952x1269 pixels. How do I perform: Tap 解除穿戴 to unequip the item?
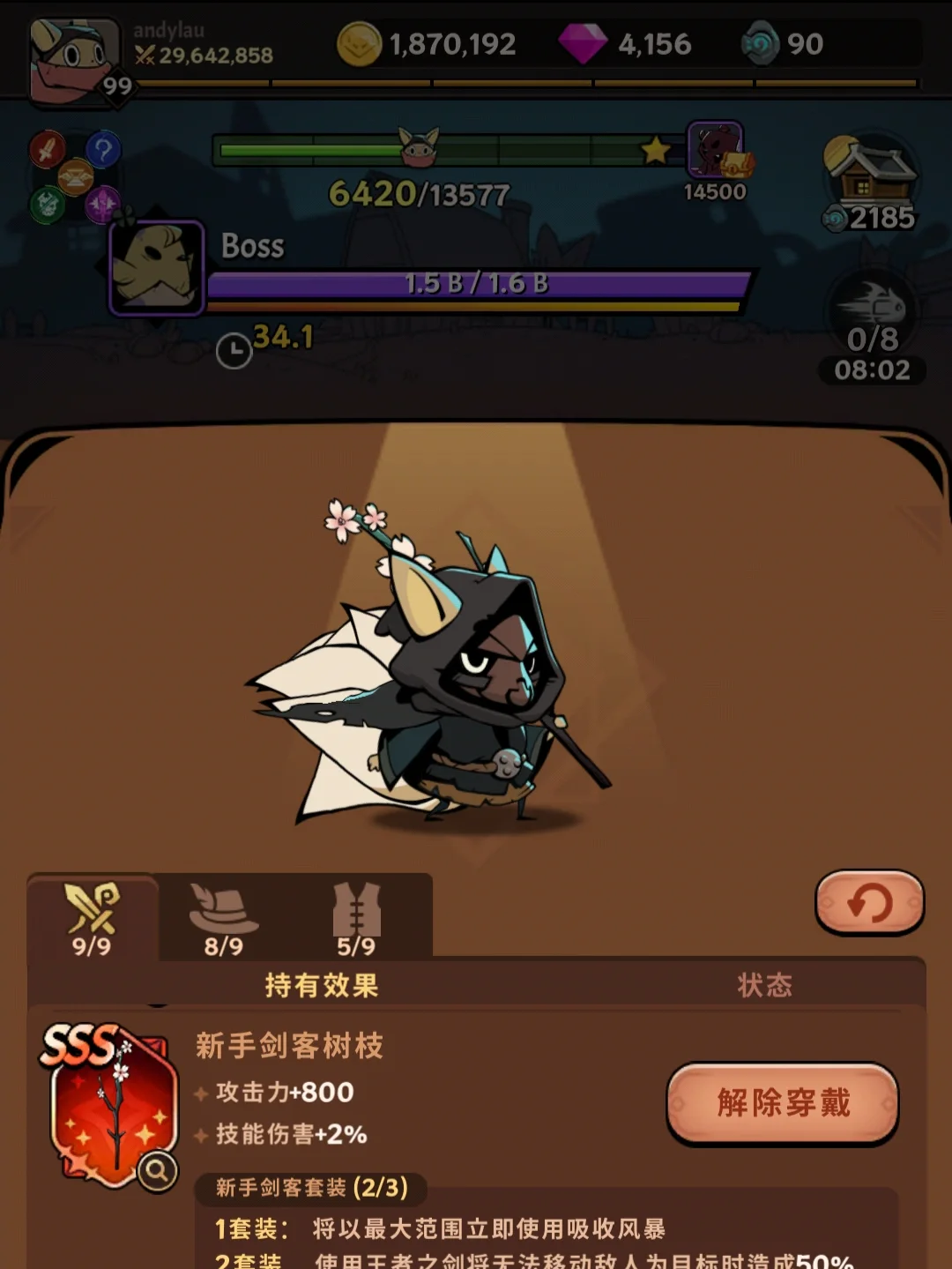pyautogui.click(x=783, y=1103)
